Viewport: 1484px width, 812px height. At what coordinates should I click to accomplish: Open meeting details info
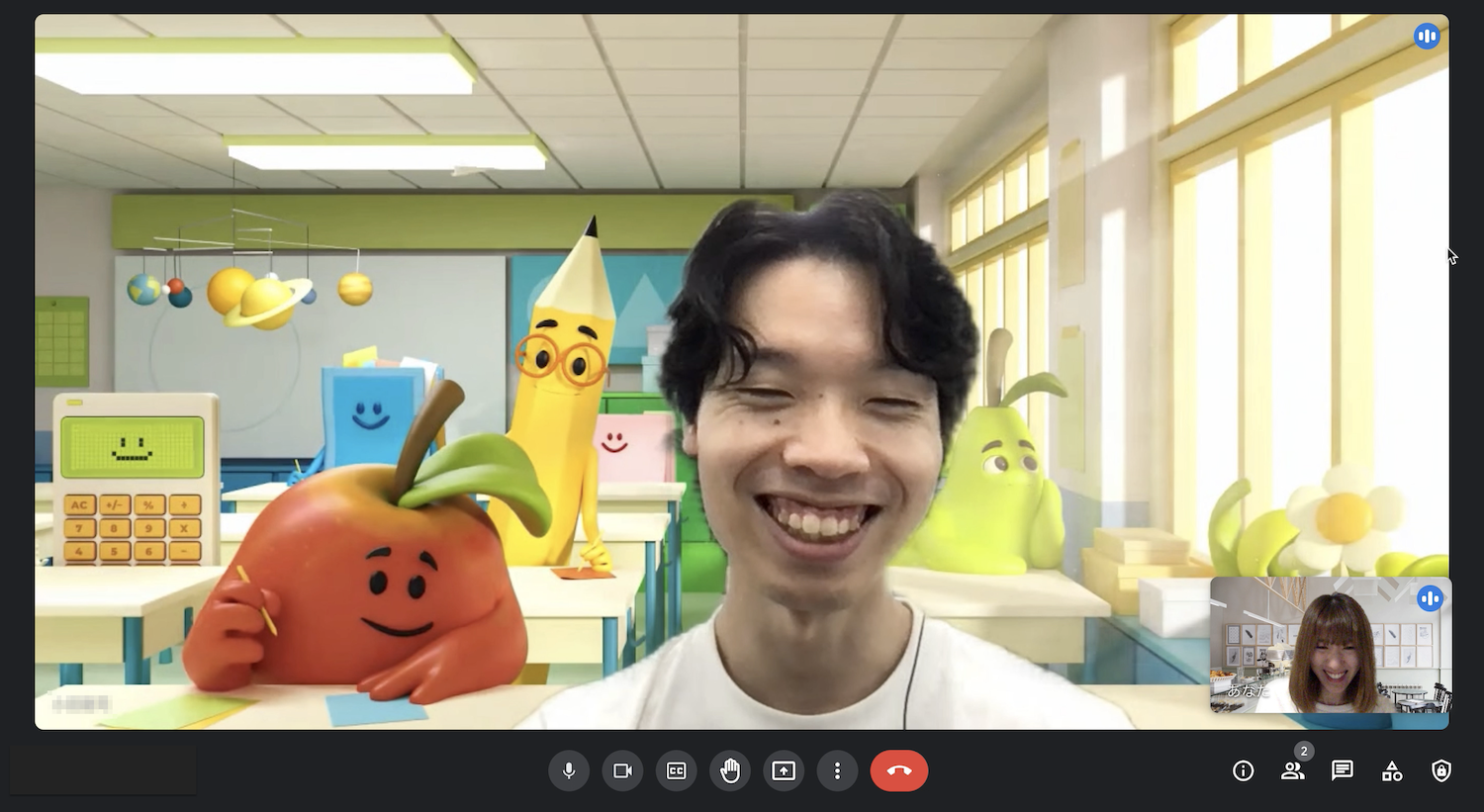pos(1244,770)
